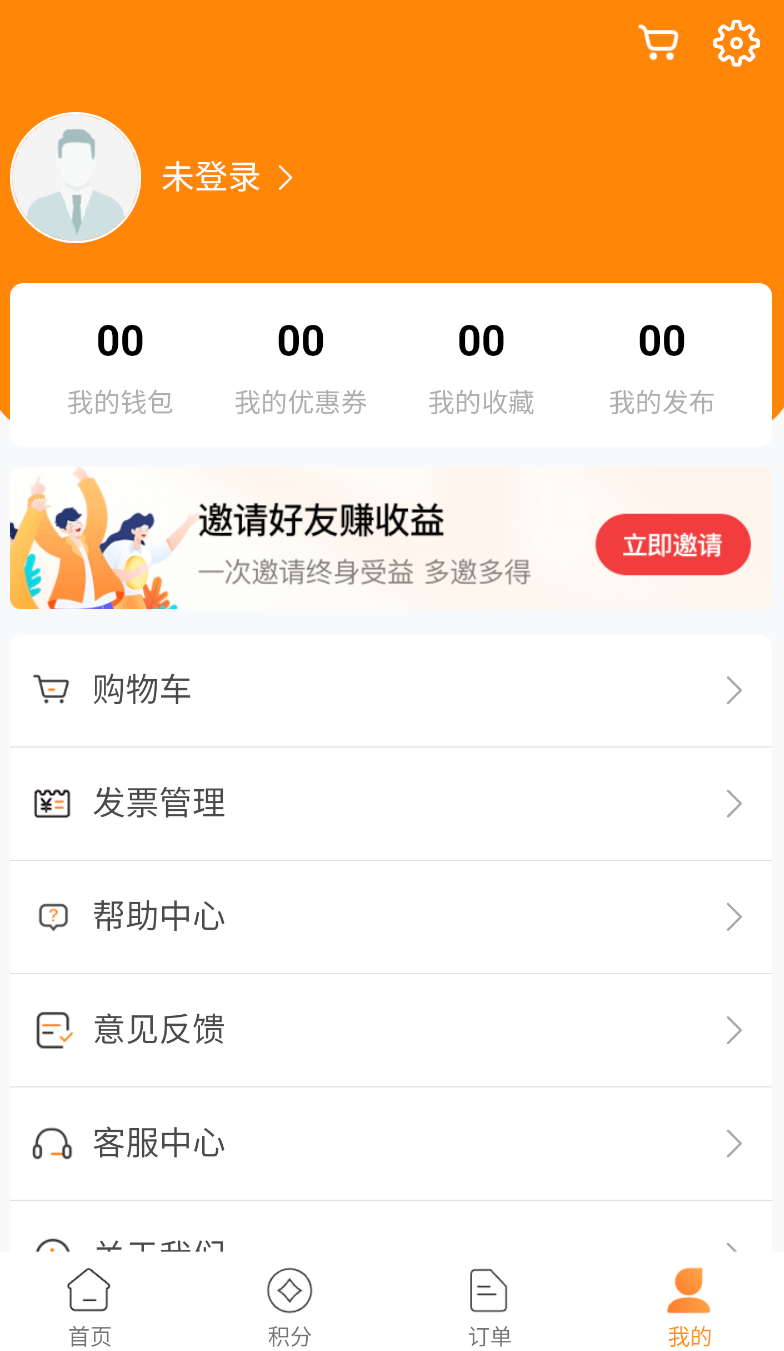Tap the 立即邀请 invite button
This screenshot has width=784, height=1351.
673,544
